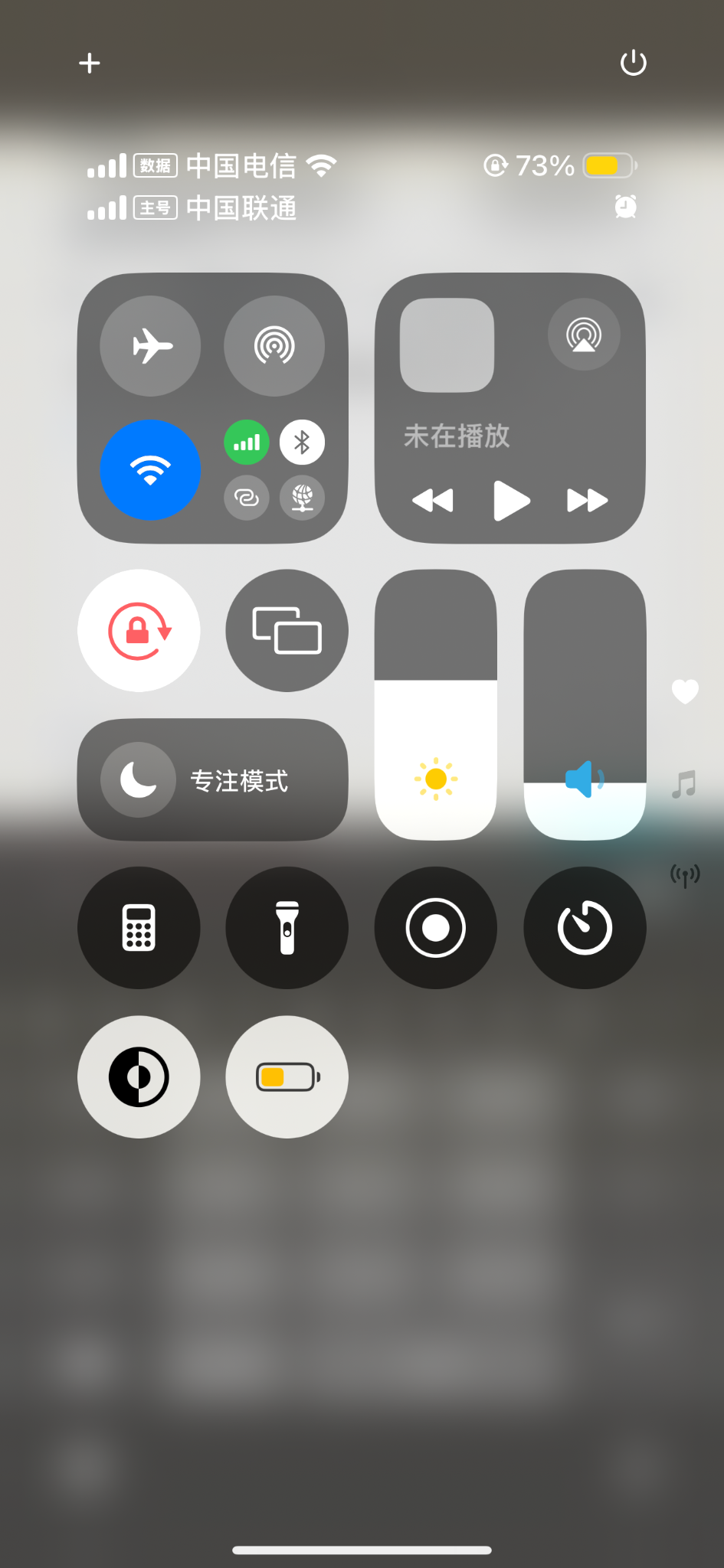
Task: Play the media
Action: [511, 501]
